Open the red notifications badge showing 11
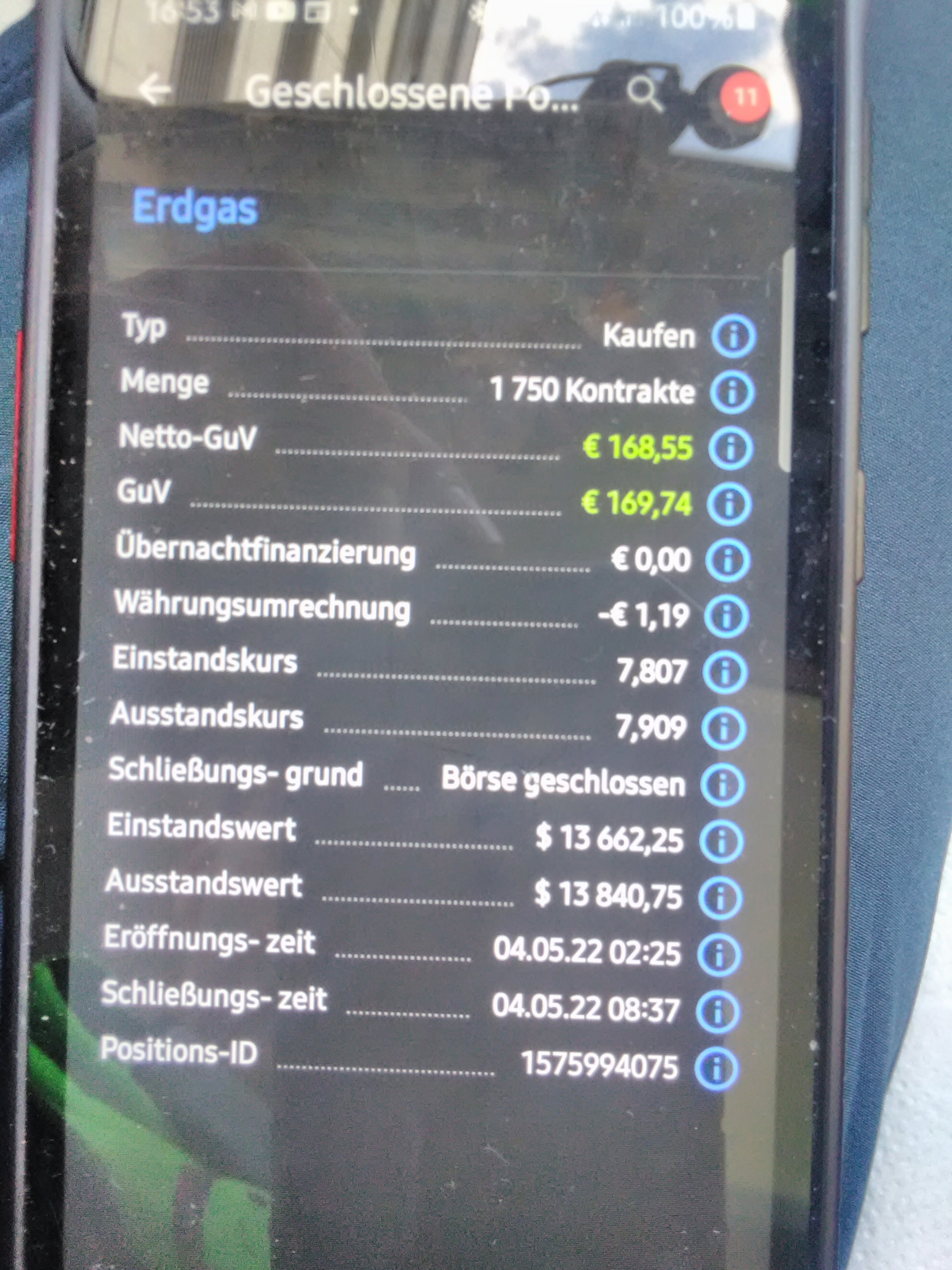The width and height of the screenshot is (952, 1270). 744,96
